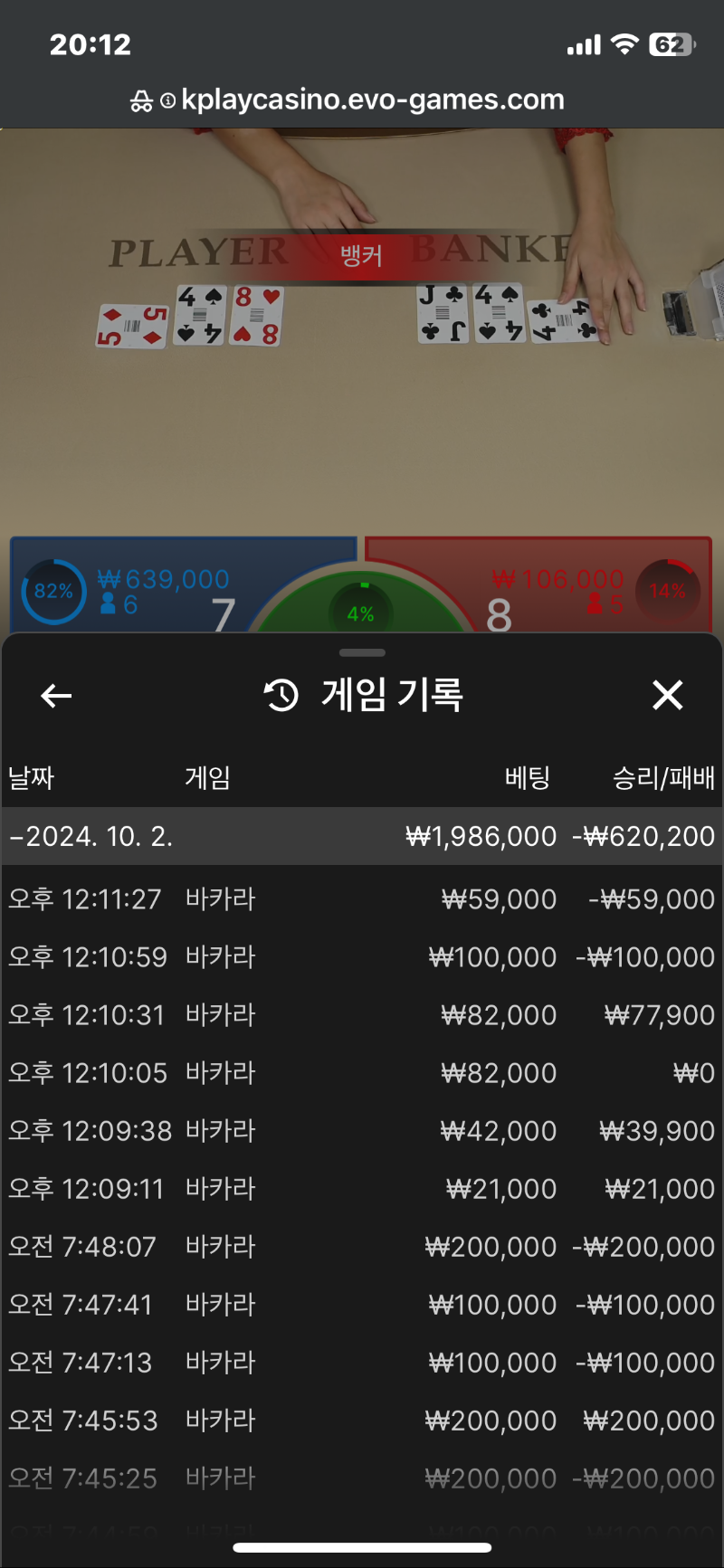View the 오전 7:45:25 바카라 entry
This screenshot has height=1568, width=724.
coord(362,1478)
